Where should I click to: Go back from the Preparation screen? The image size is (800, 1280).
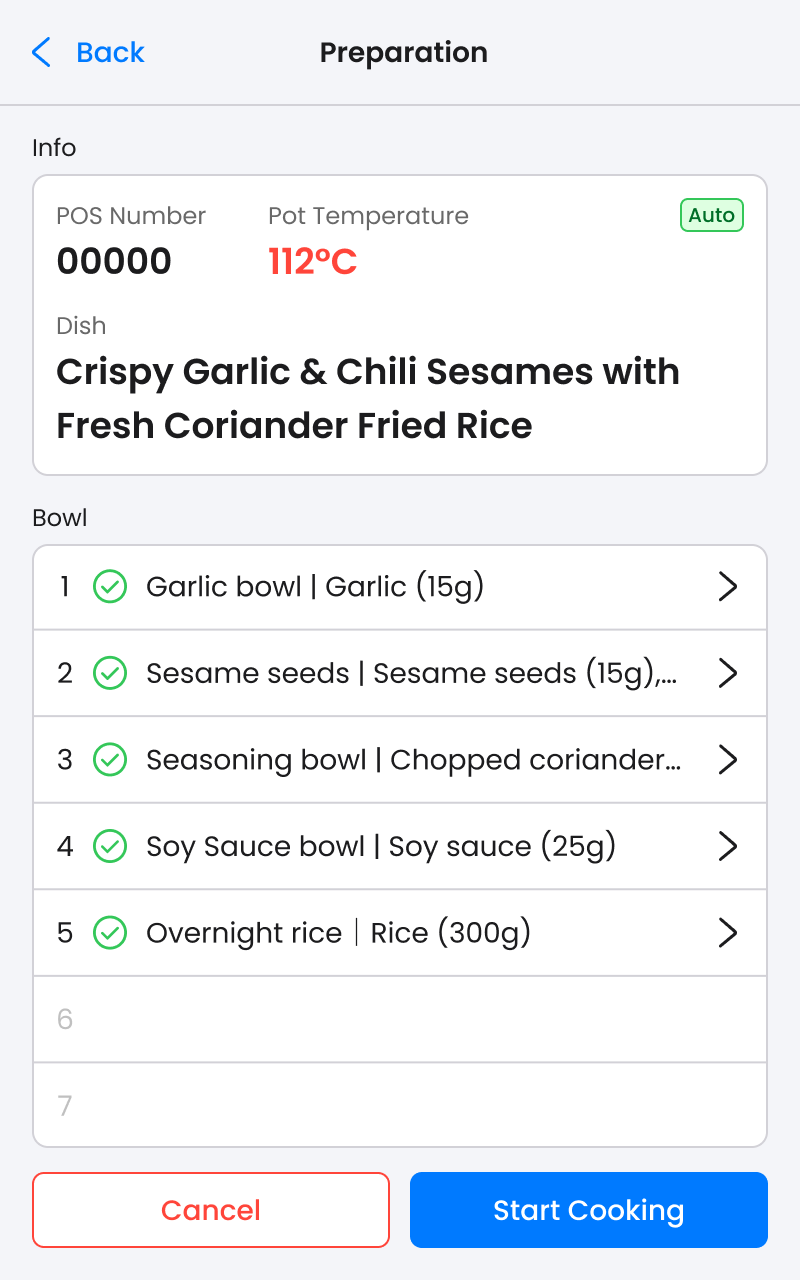88,52
